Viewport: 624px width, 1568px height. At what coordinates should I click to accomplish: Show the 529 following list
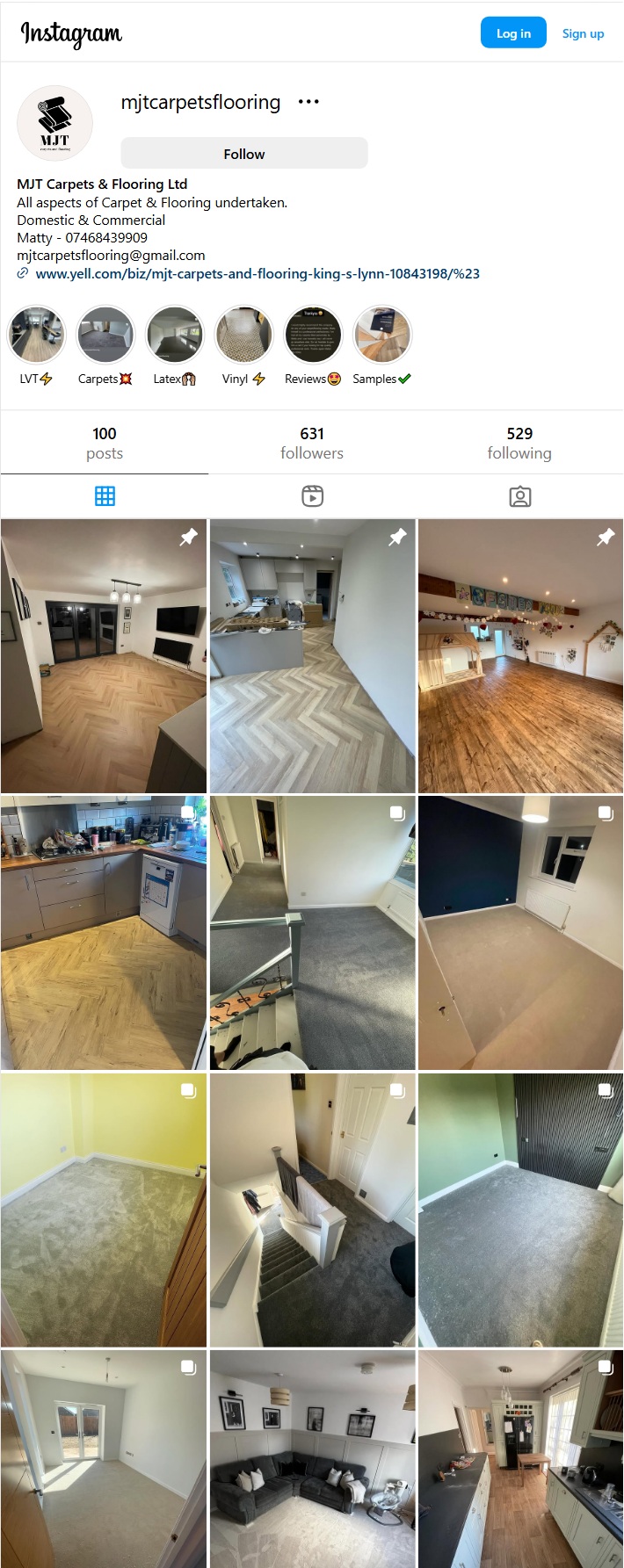(x=519, y=443)
